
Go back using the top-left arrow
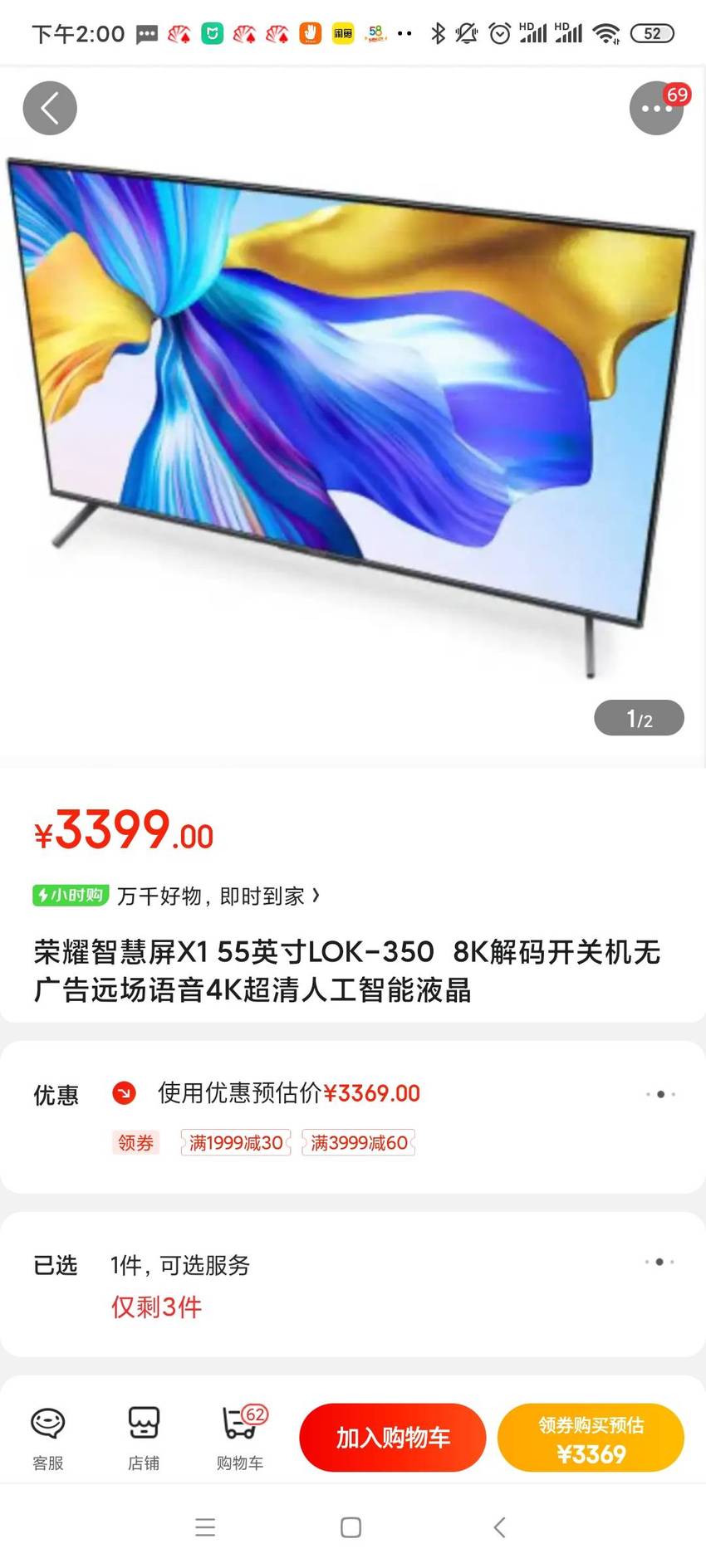pos(50,108)
